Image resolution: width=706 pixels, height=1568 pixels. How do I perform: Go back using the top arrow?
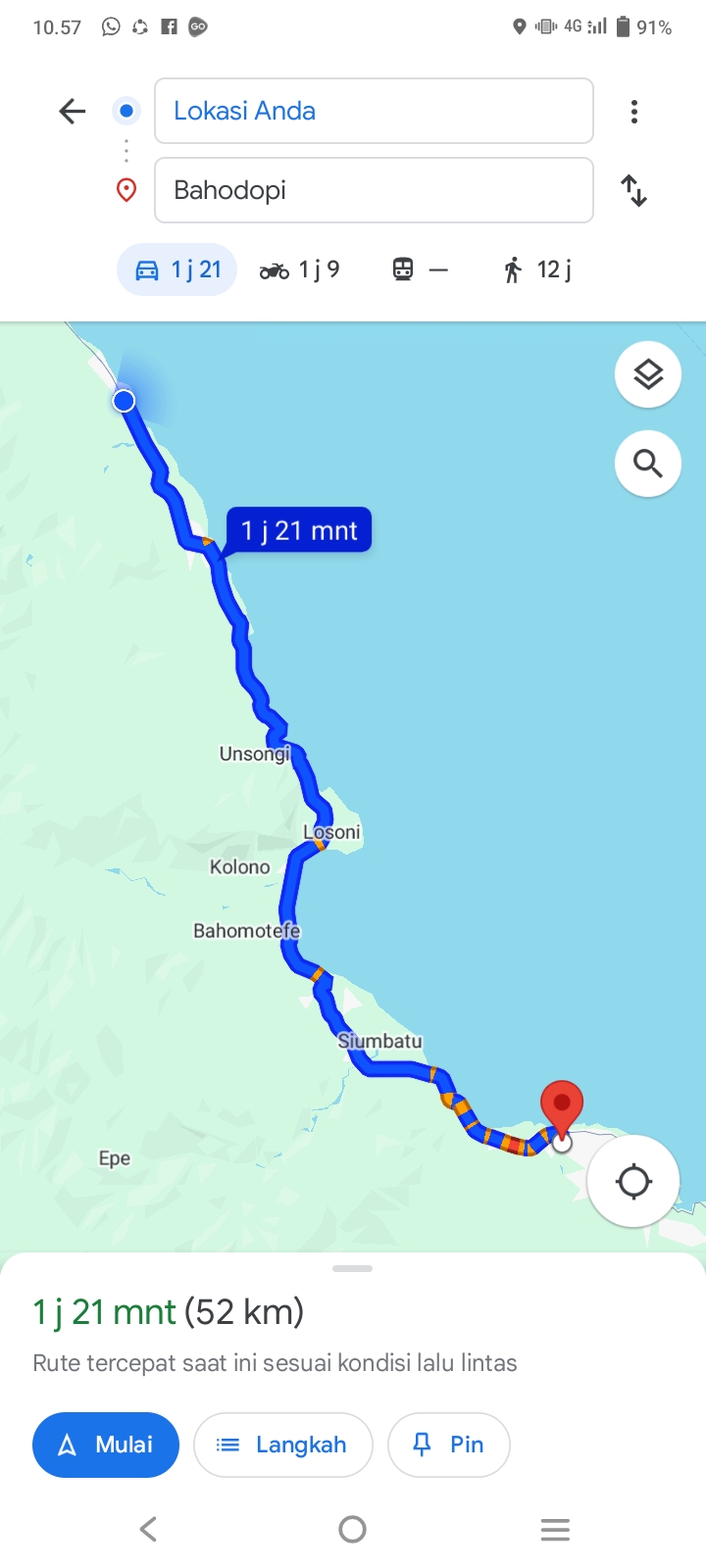[x=73, y=111]
